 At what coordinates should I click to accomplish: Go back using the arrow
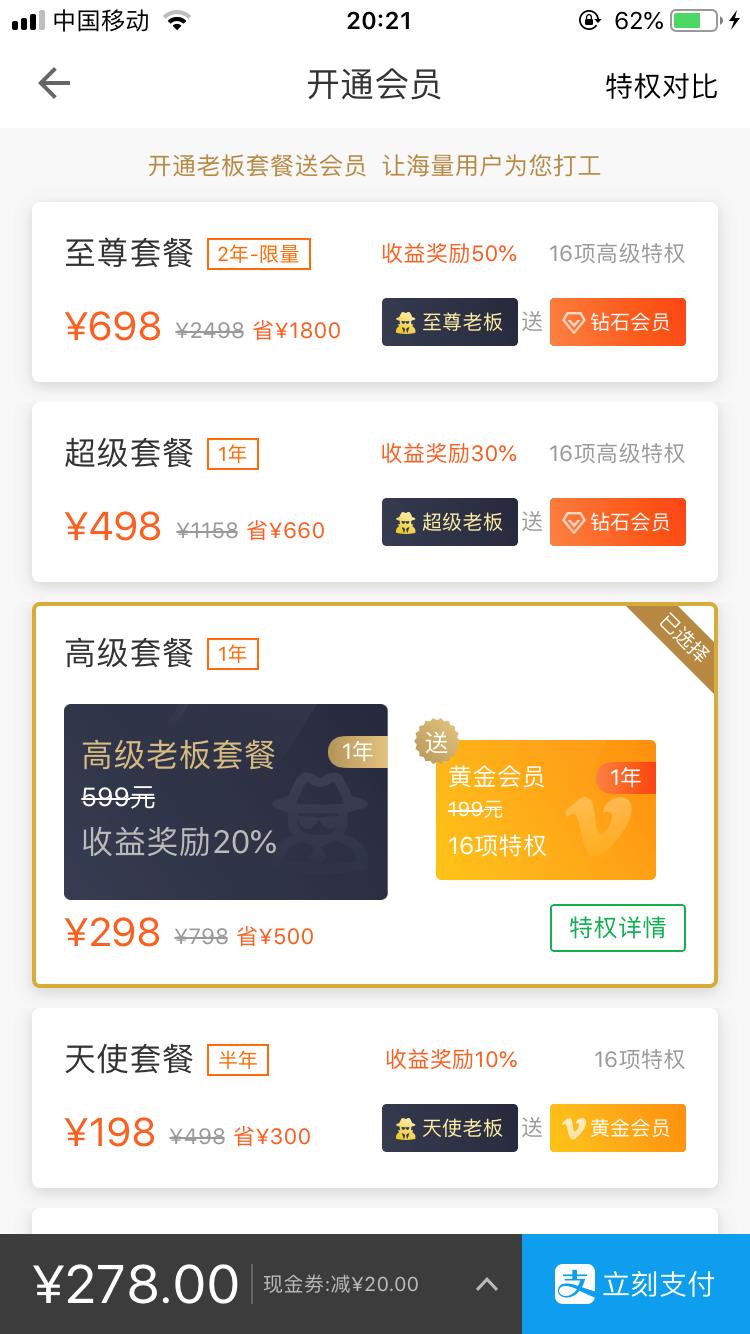54,84
